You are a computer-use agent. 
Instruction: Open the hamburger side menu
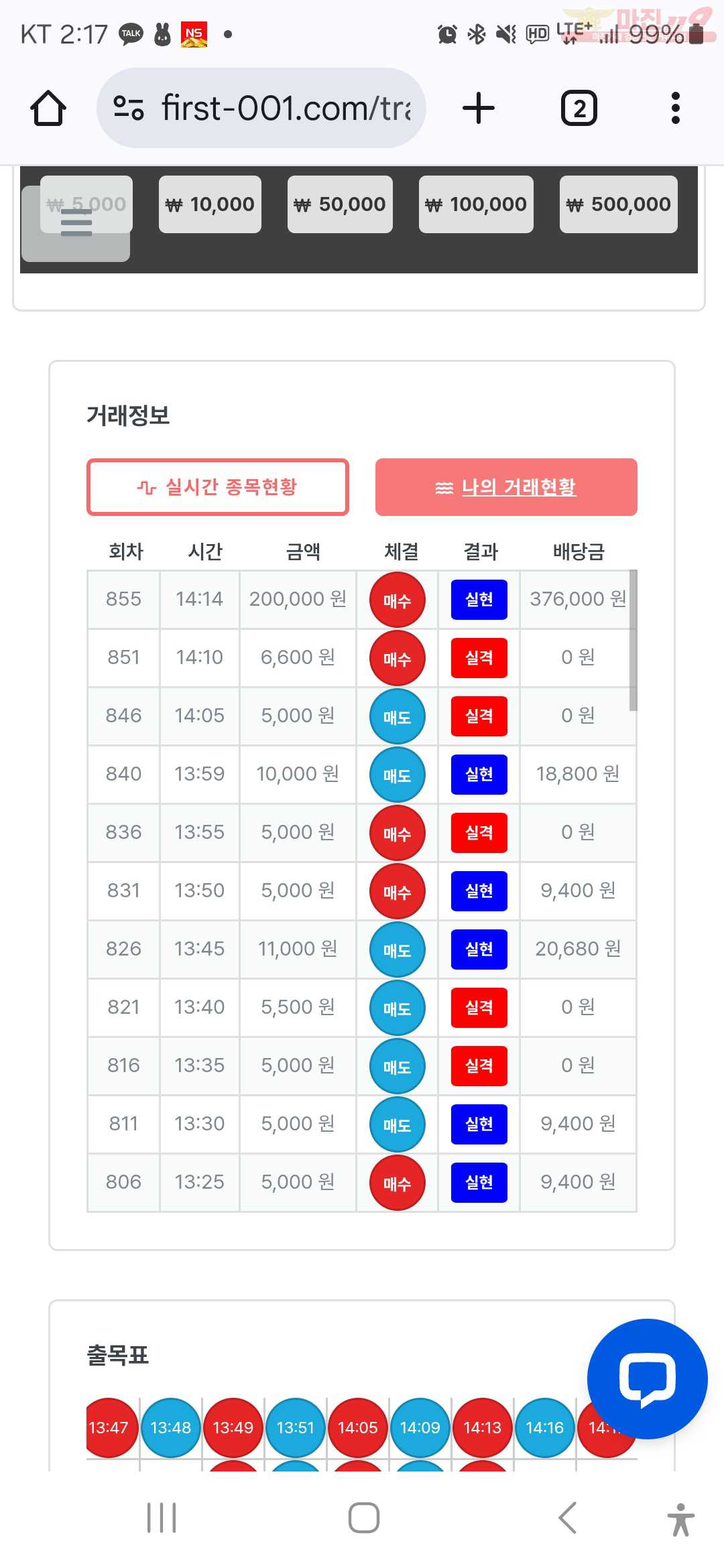[76, 223]
